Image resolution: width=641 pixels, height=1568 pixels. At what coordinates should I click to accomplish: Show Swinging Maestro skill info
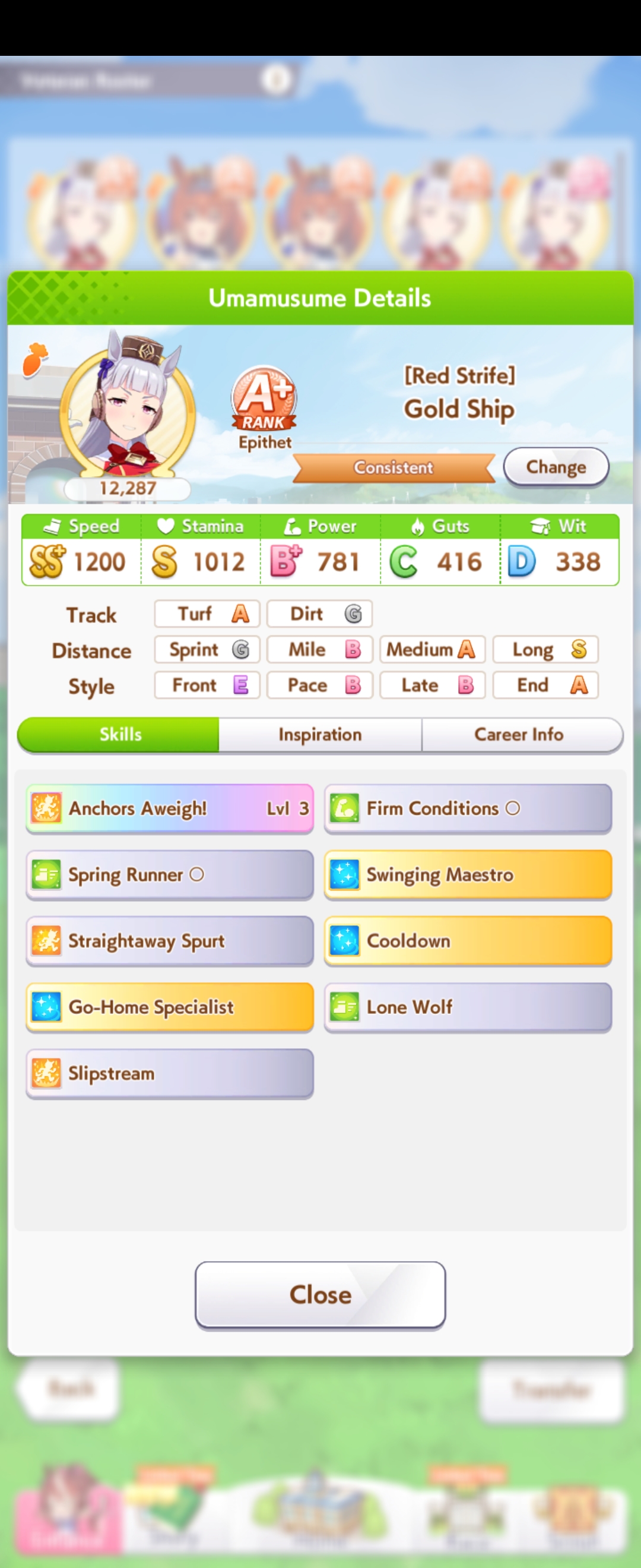click(x=468, y=875)
